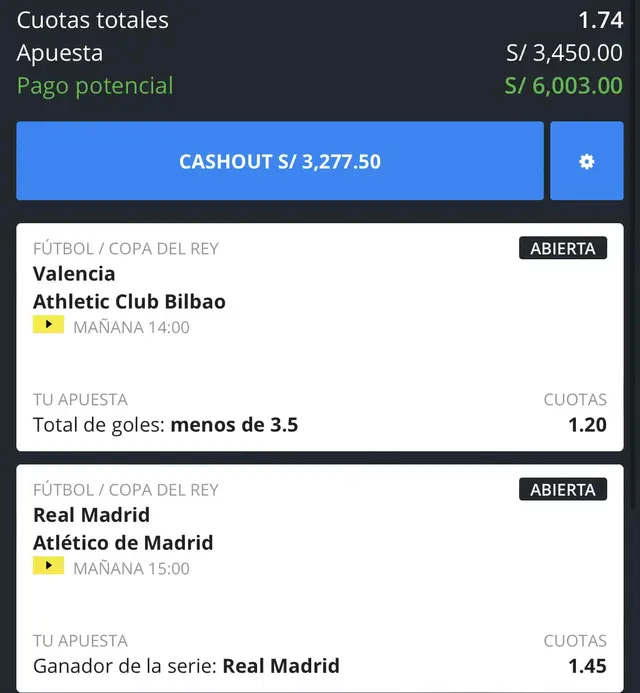The width and height of the screenshot is (640, 693).
Task: Open the Valencia vs Athletic Club Bilbao match
Action: 130,287
